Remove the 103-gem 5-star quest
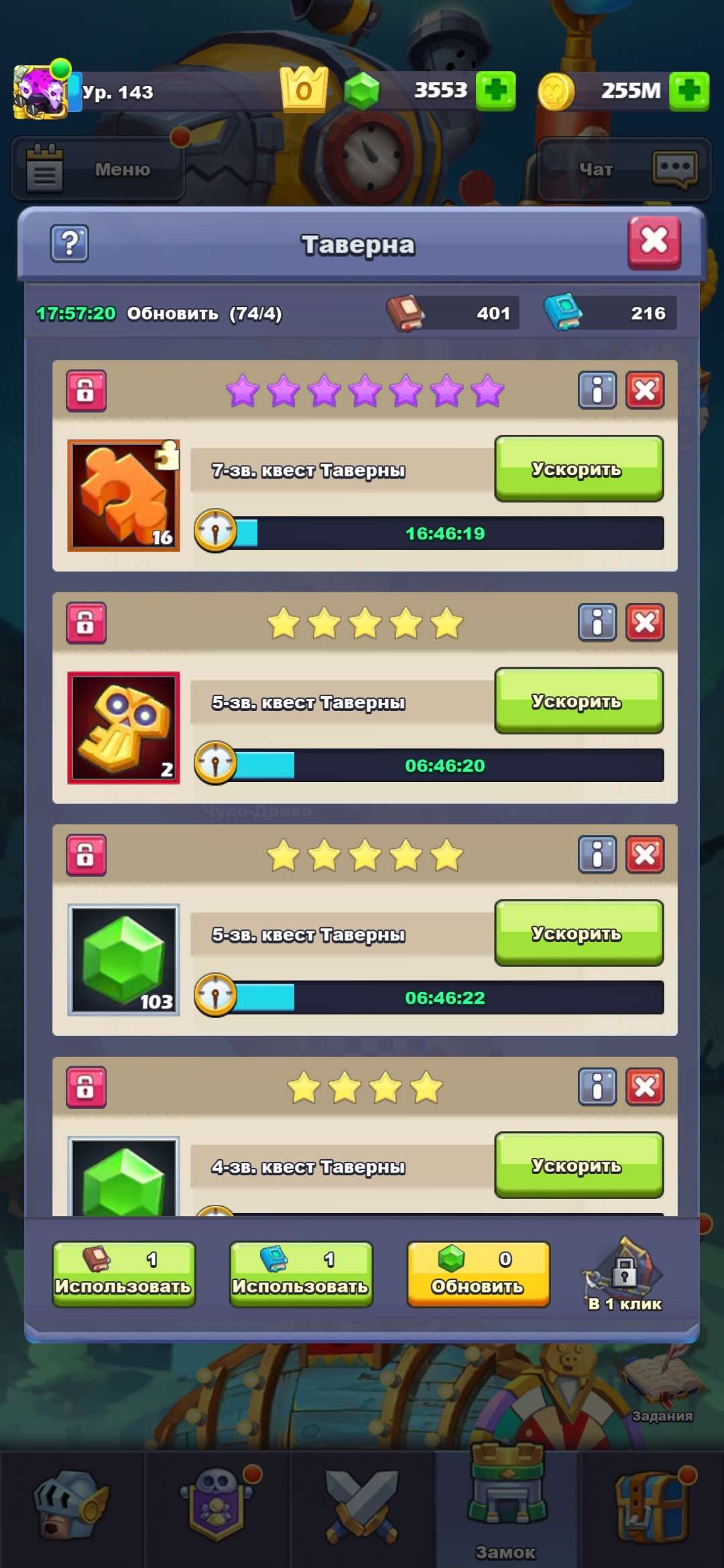 (x=645, y=854)
